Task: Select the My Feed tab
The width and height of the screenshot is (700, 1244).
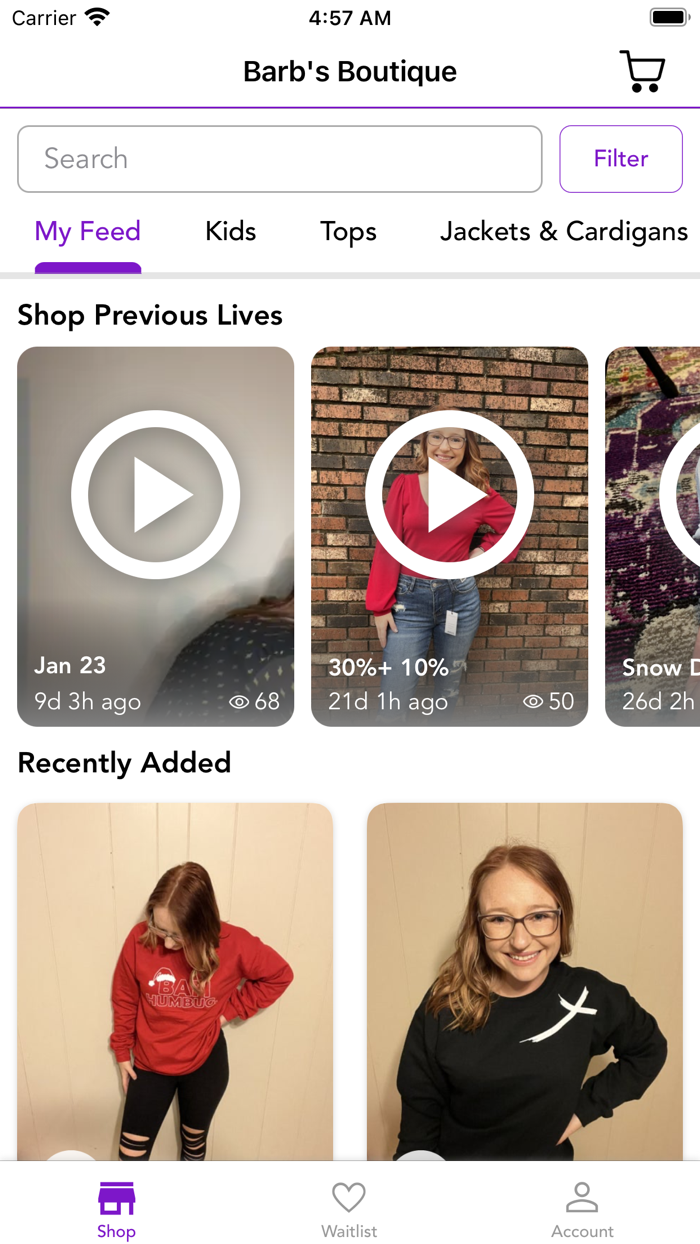Action: point(88,232)
